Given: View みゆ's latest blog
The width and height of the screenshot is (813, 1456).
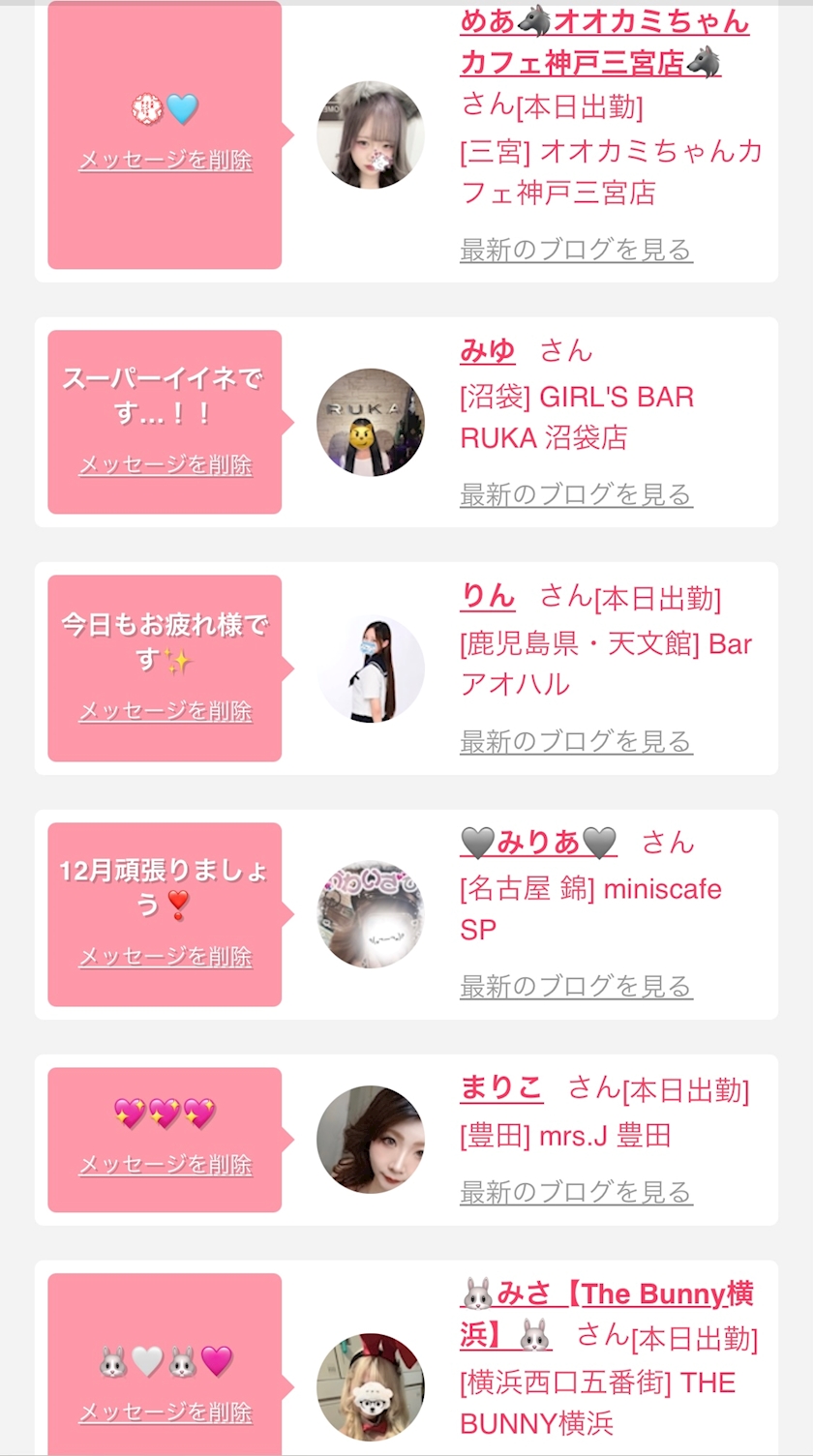Looking at the screenshot, I should pos(576,494).
